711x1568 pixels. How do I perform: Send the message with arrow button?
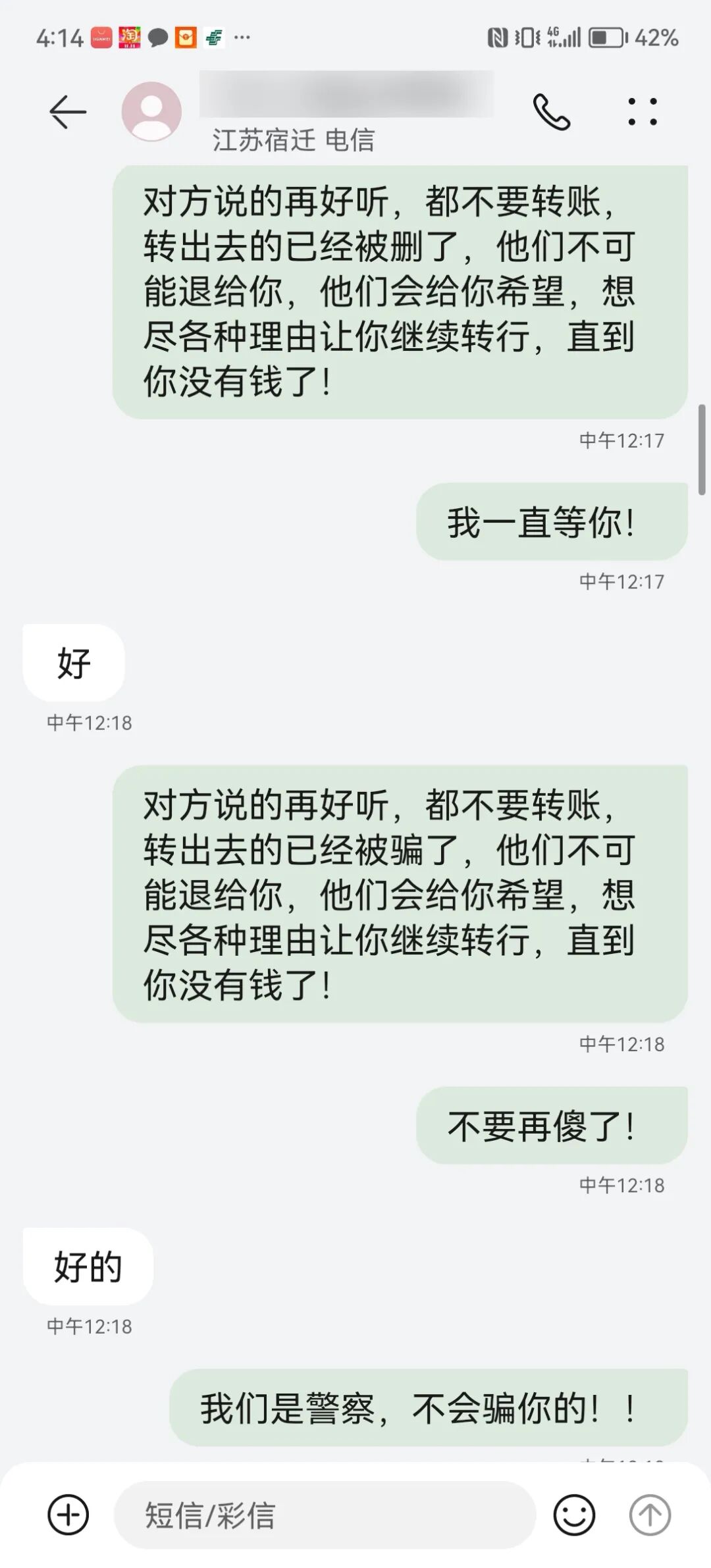[x=650, y=1515]
